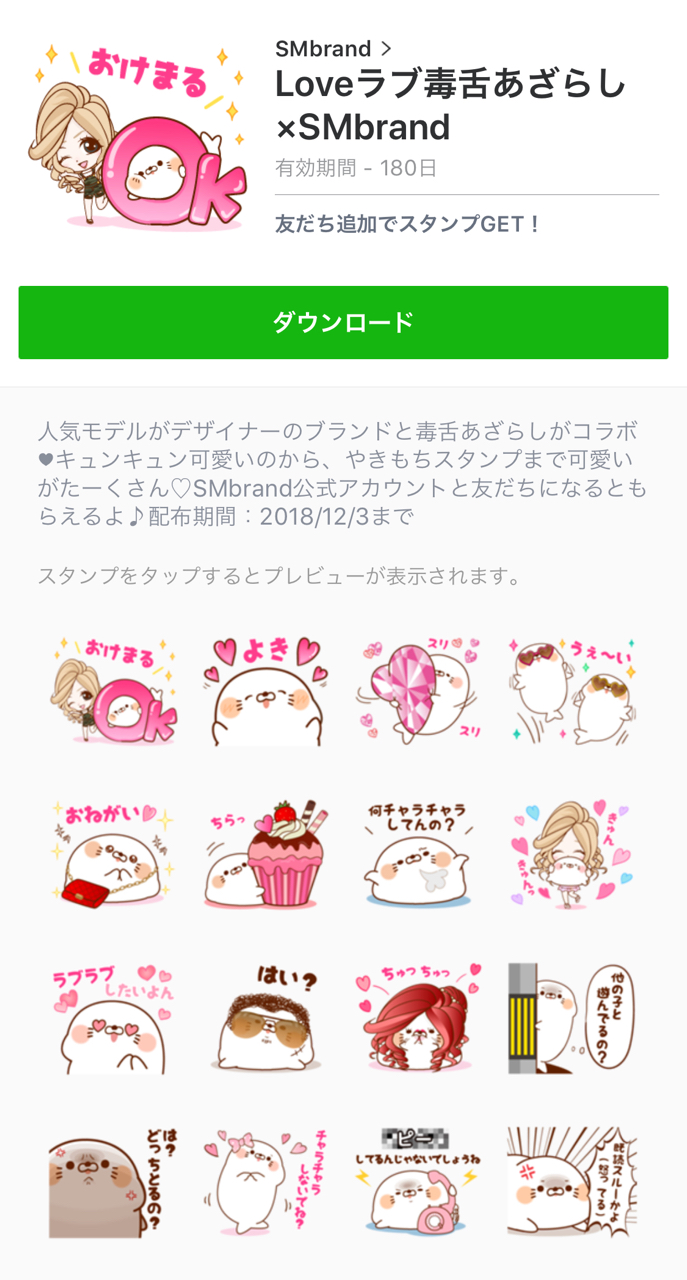
Task: Preview the おねがい red bag sticker
Action: click(x=114, y=854)
